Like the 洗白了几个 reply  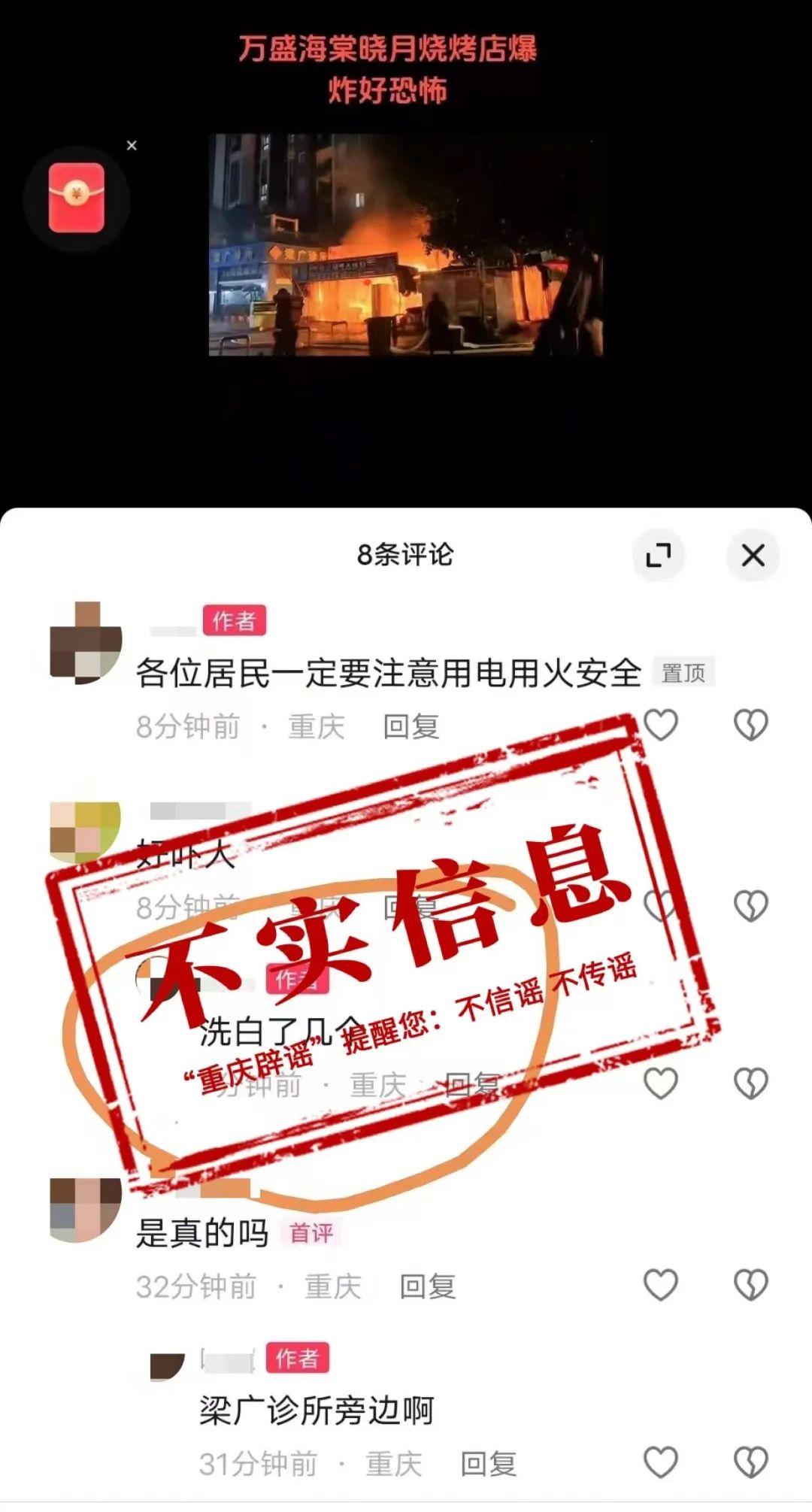pos(661,1083)
